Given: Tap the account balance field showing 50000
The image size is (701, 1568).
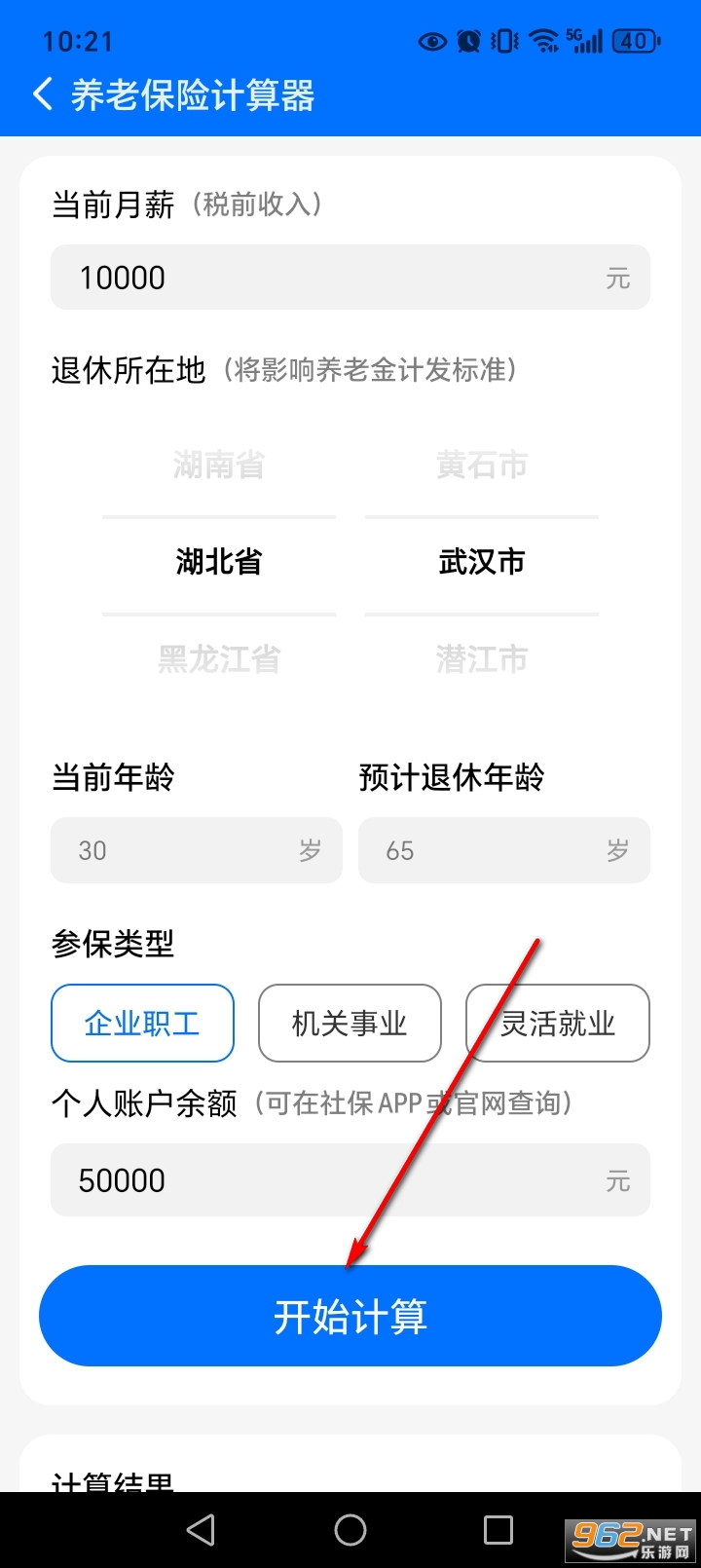Looking at the screenshot, I should click(350, 1179).
